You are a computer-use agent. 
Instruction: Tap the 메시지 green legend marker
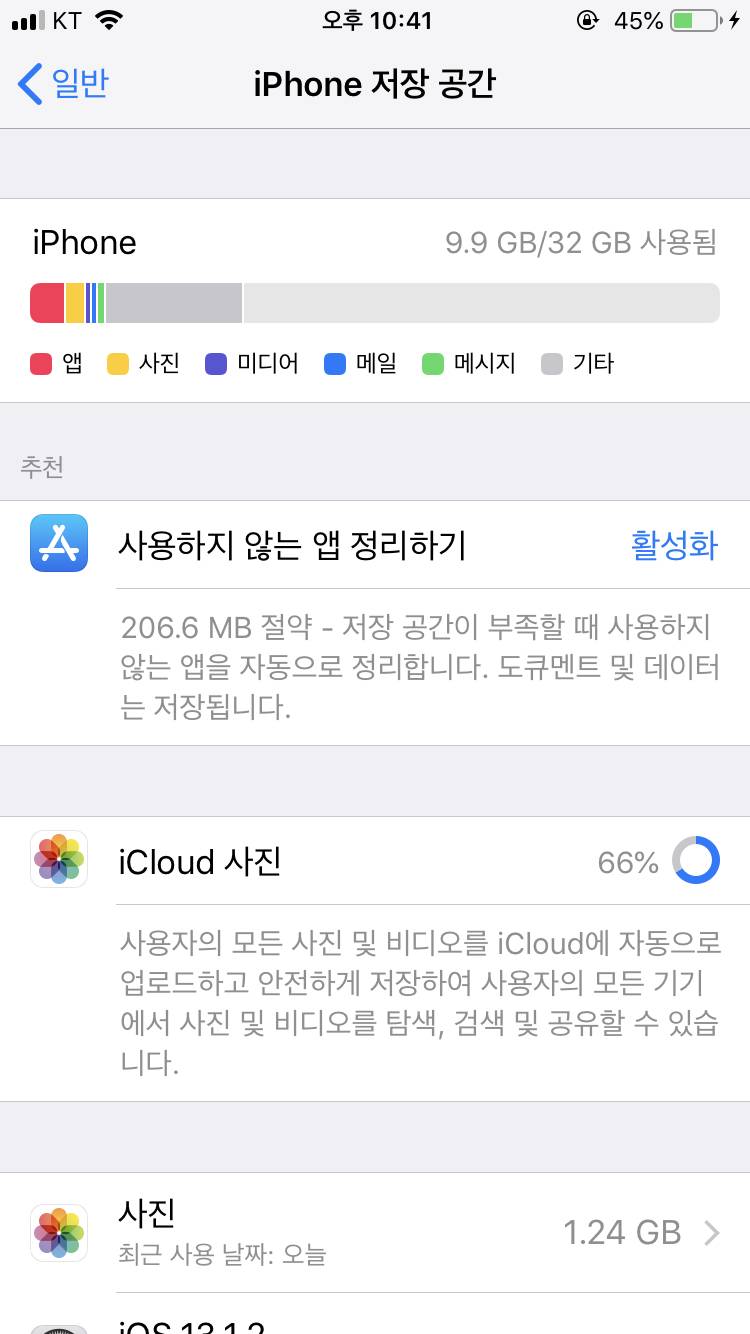pyautogui.click(x=433, y=363)
